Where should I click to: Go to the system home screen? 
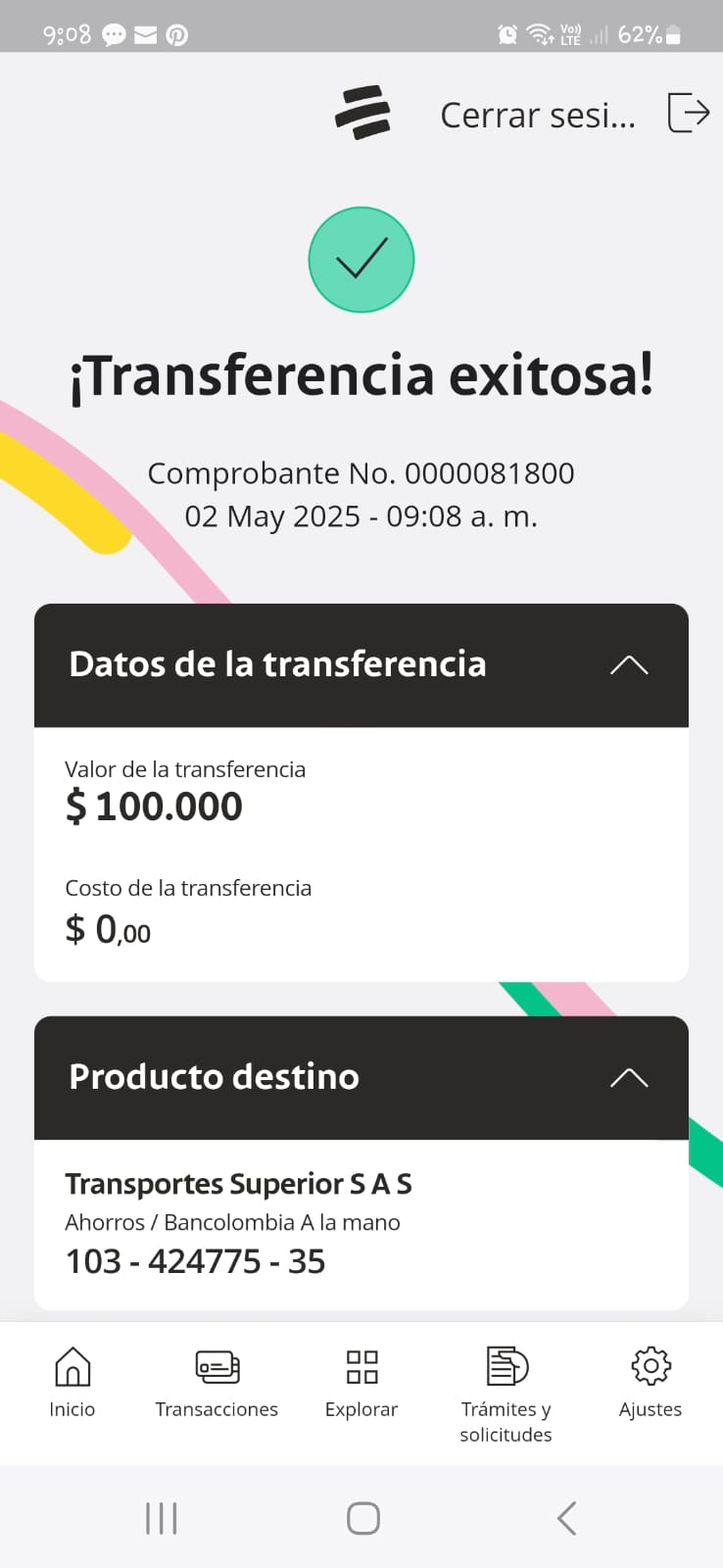point(362,1518)
